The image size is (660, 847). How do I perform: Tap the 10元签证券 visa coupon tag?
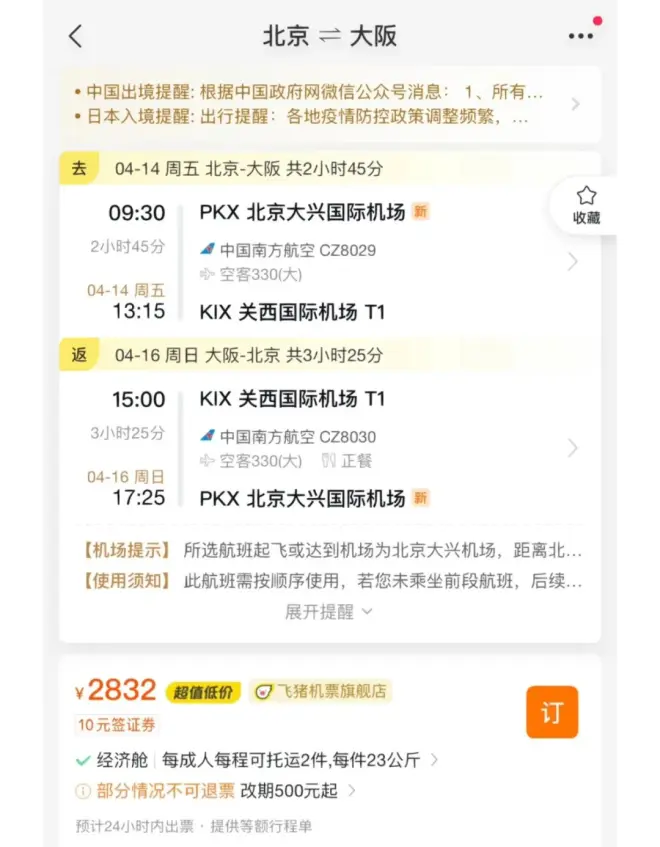[117, 725]
